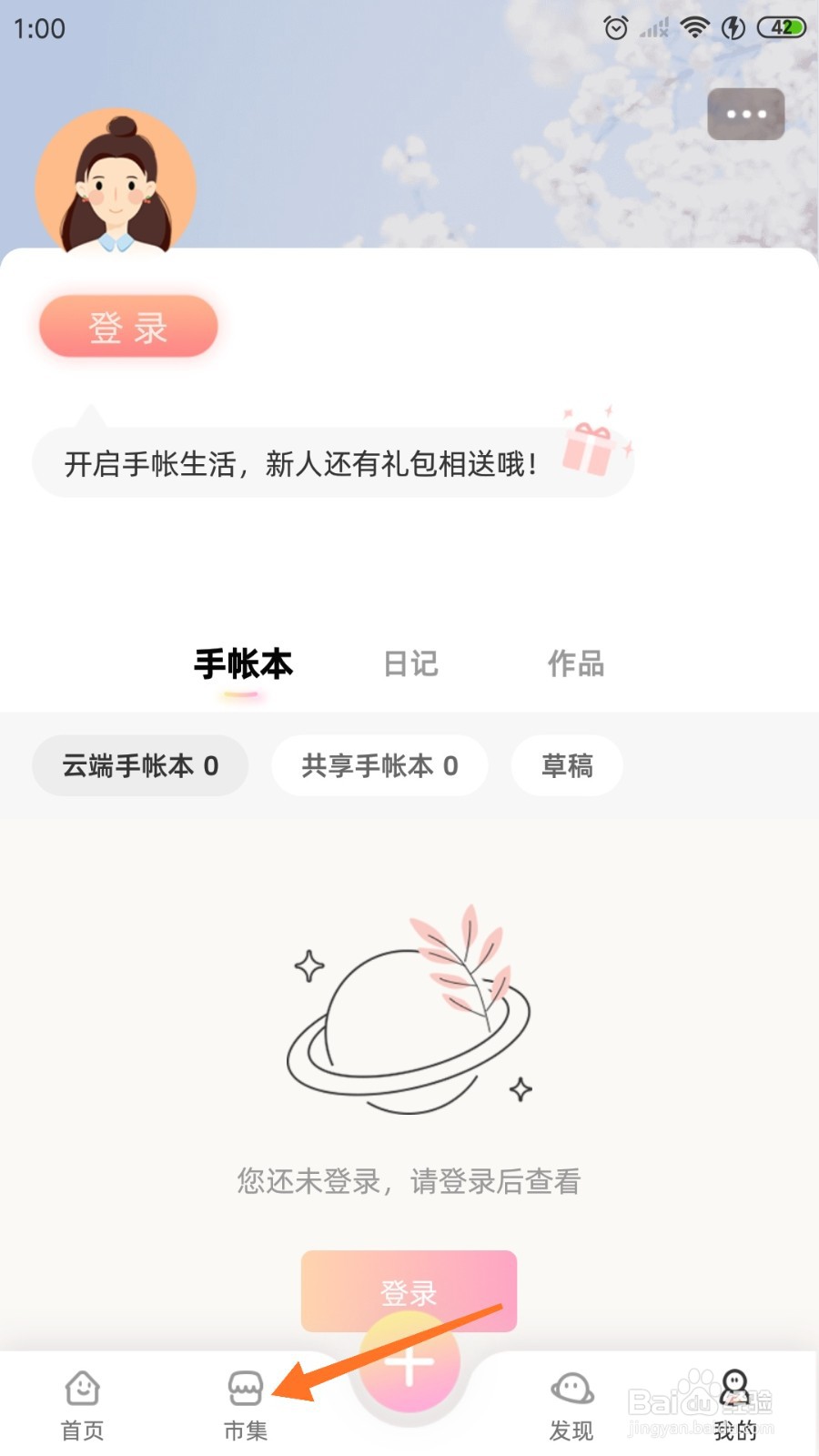Switch to the 日记 tab
The width and height of the screenshot is (819, 1456).
click(411, 664)
